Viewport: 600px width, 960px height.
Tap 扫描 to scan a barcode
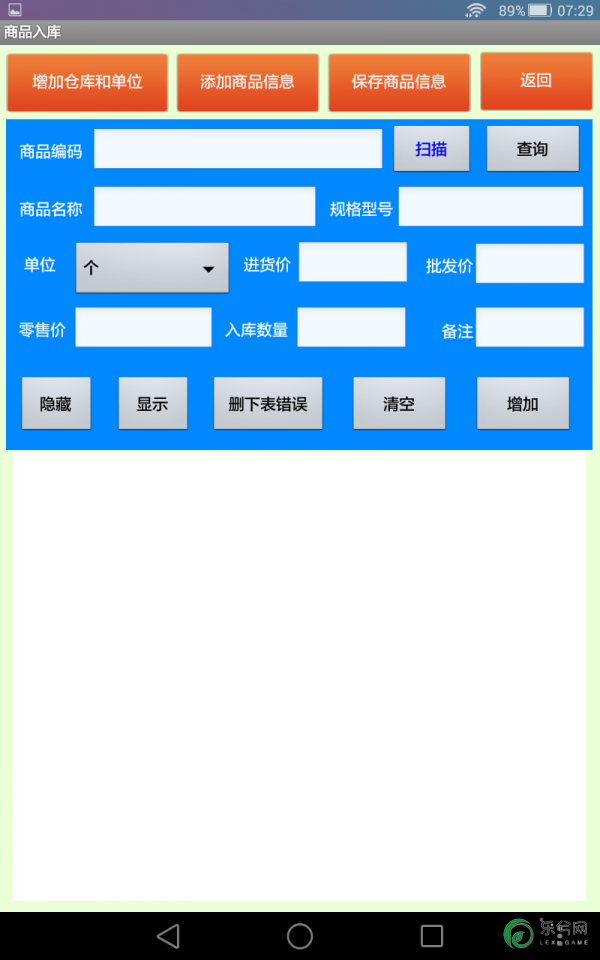[x=432, y=149]
